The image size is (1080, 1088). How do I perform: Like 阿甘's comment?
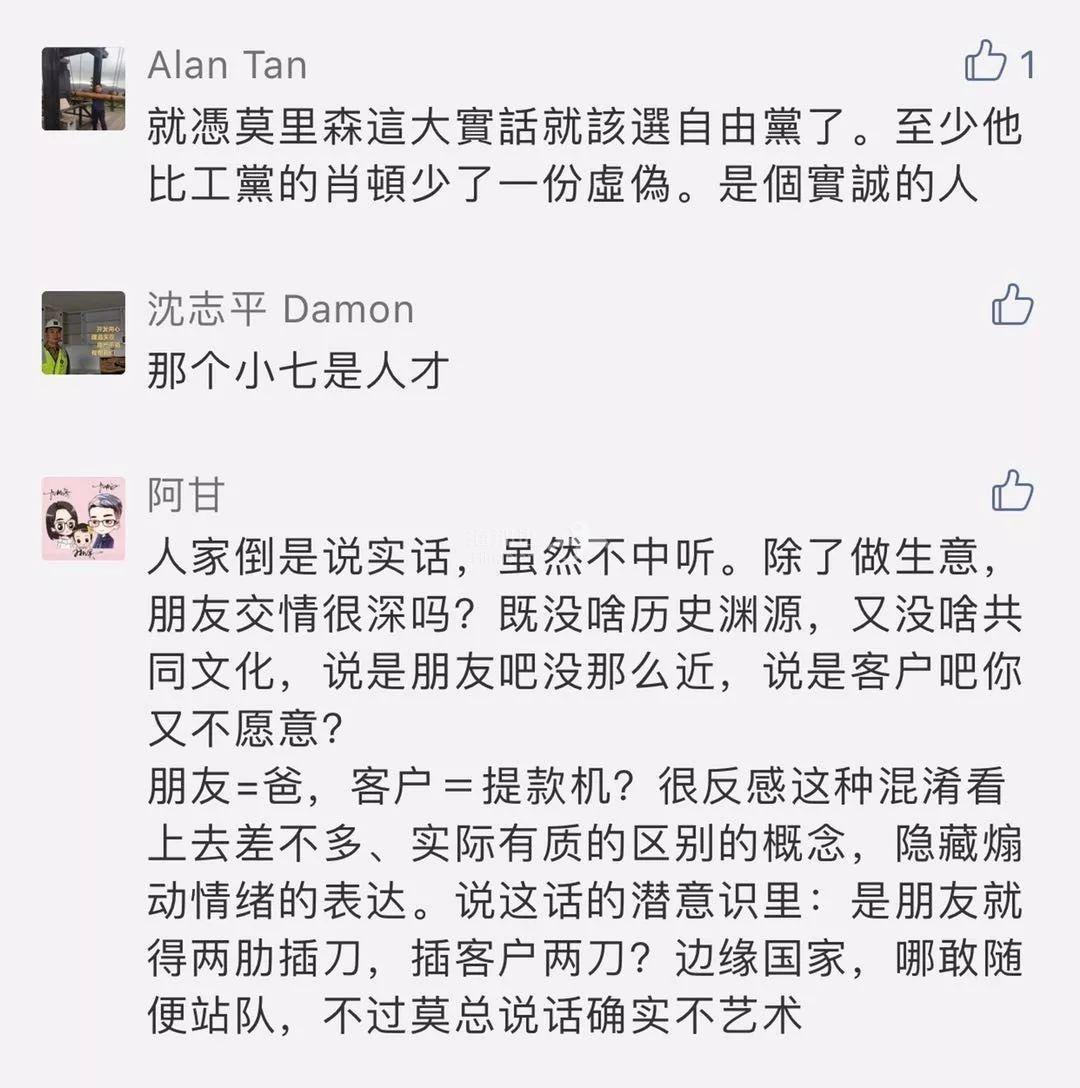[x=1012, y=491]
